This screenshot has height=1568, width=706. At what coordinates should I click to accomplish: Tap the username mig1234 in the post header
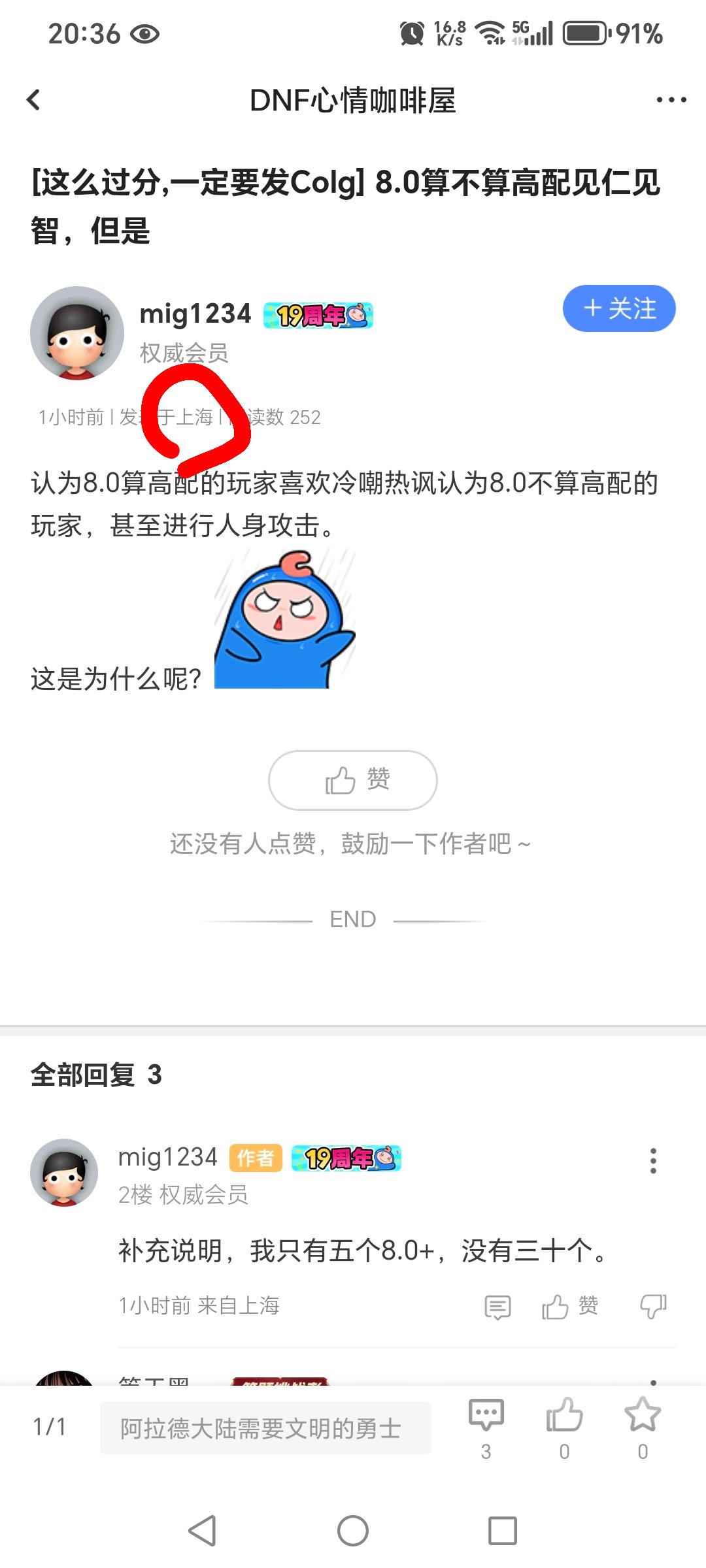(x=196, y=313)
